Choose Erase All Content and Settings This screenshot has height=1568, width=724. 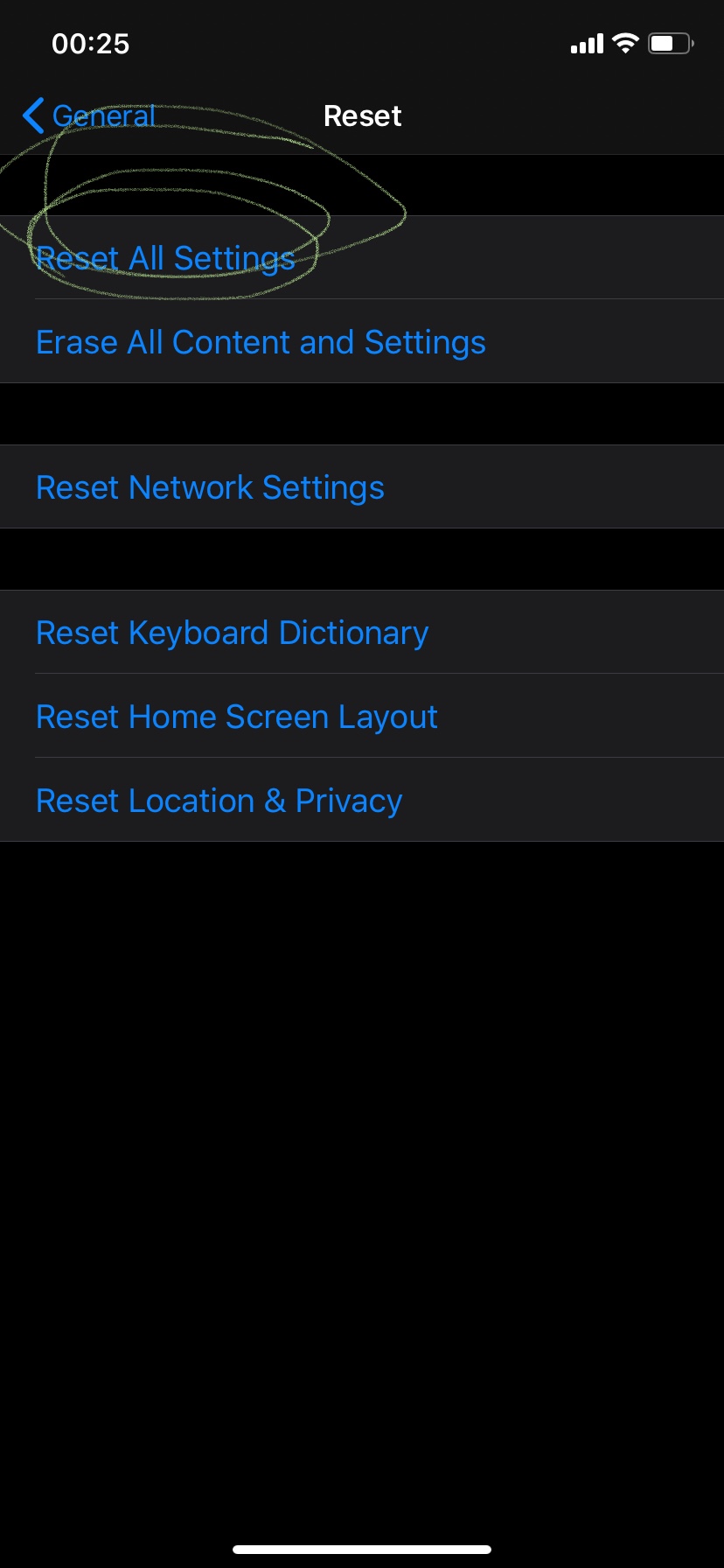coord(261,342)
